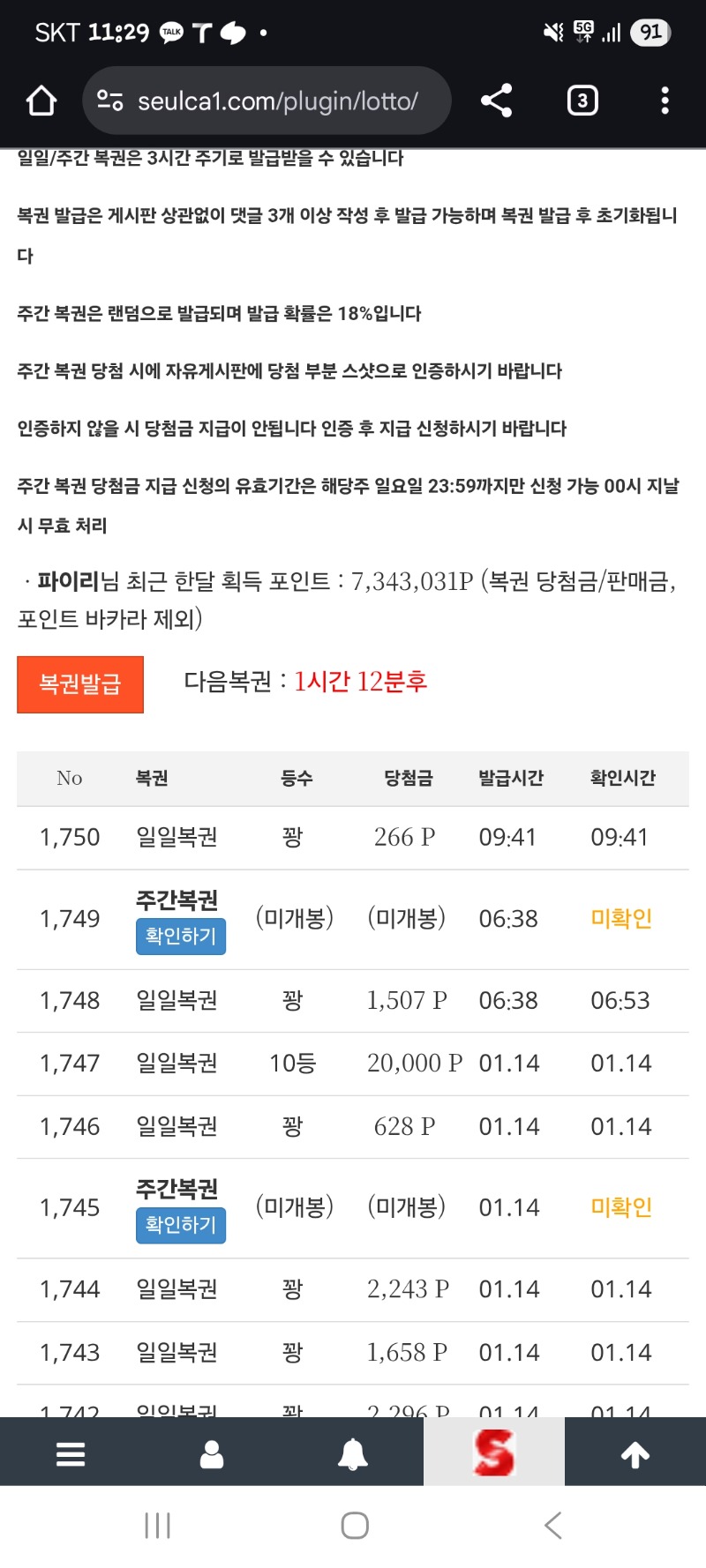Viewport: 706px width, 1568px height.
Task: Jump to the top with the up arrow
Action: click(635, 1453)
